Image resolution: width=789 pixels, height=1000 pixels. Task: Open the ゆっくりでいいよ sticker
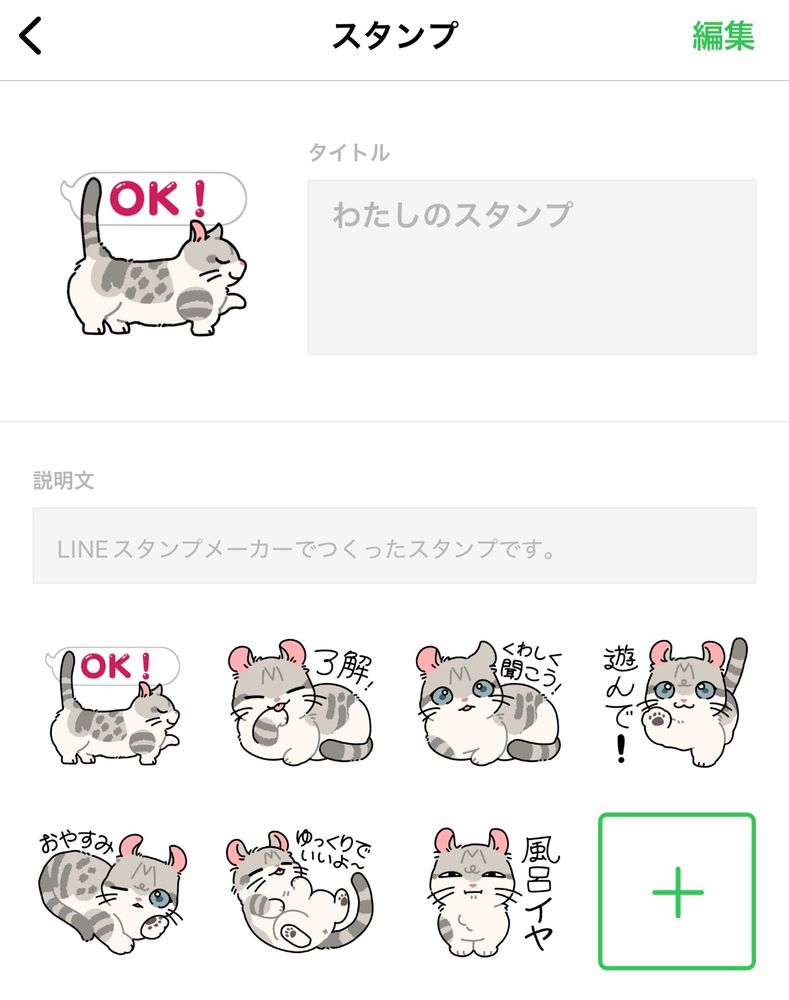click(300, 890)
